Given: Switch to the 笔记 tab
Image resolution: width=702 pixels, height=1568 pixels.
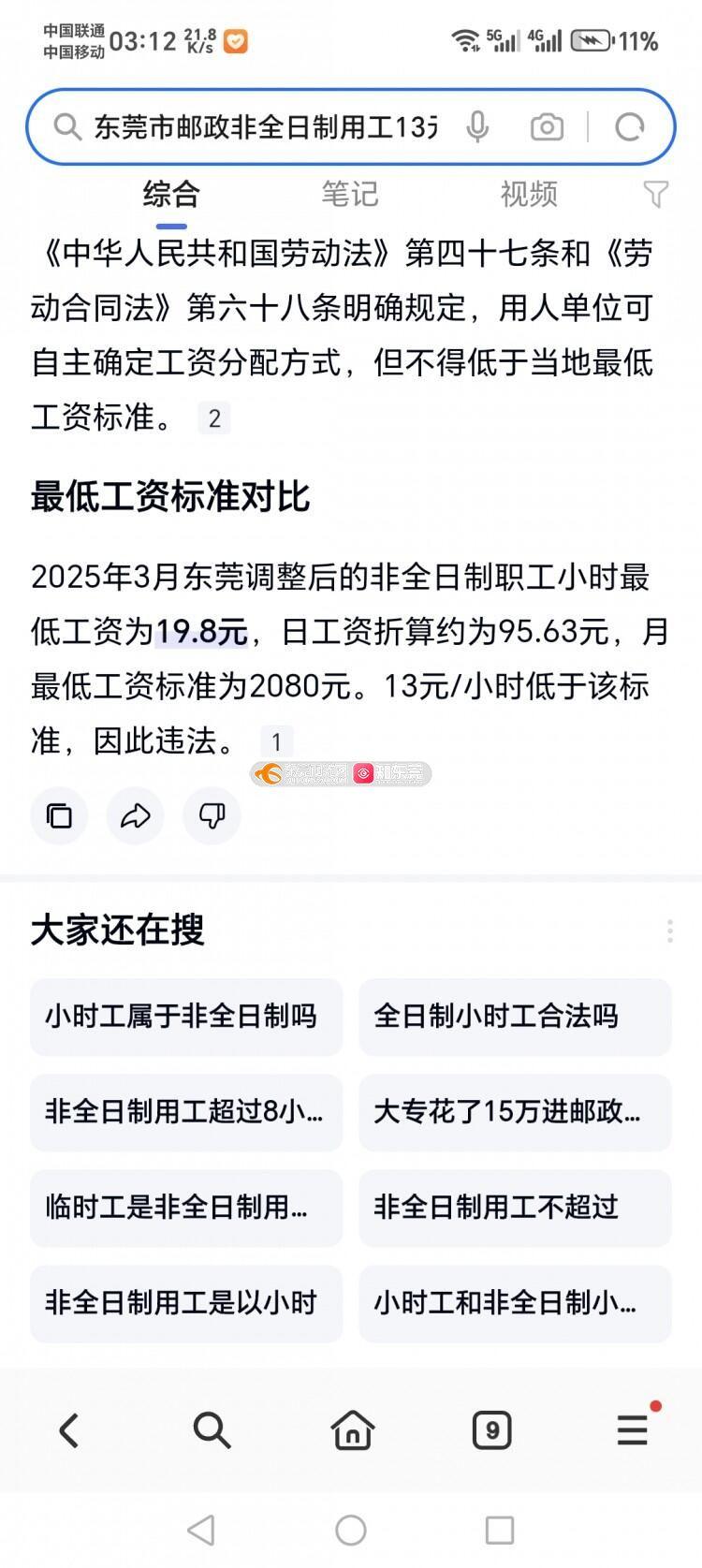Looking at the screenshot, I should [349, 194].
